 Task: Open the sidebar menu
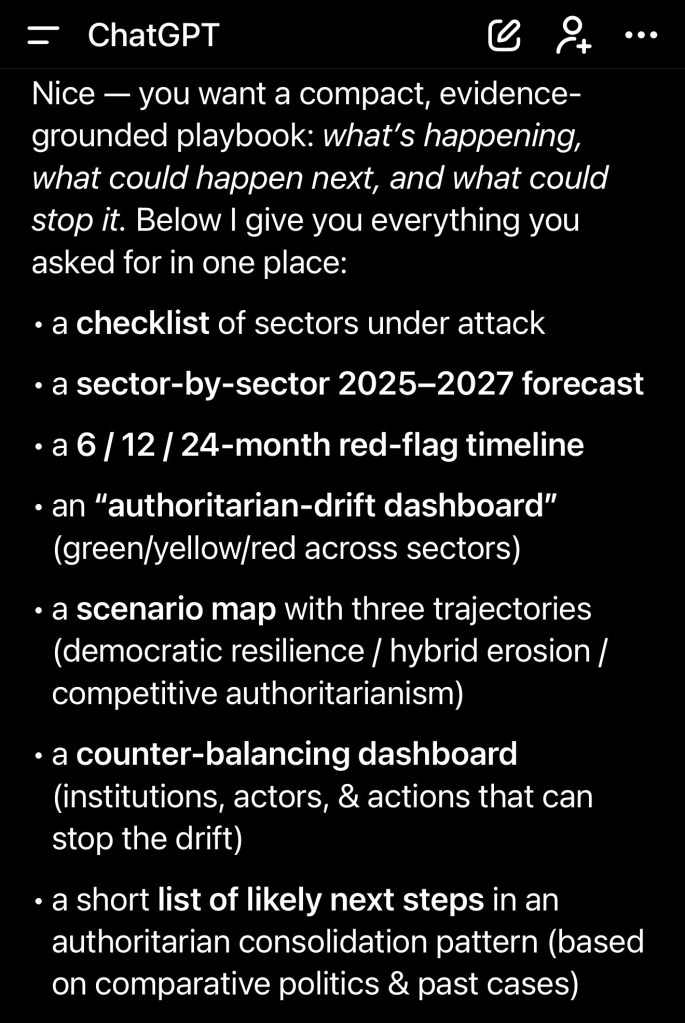pos(43,36)
